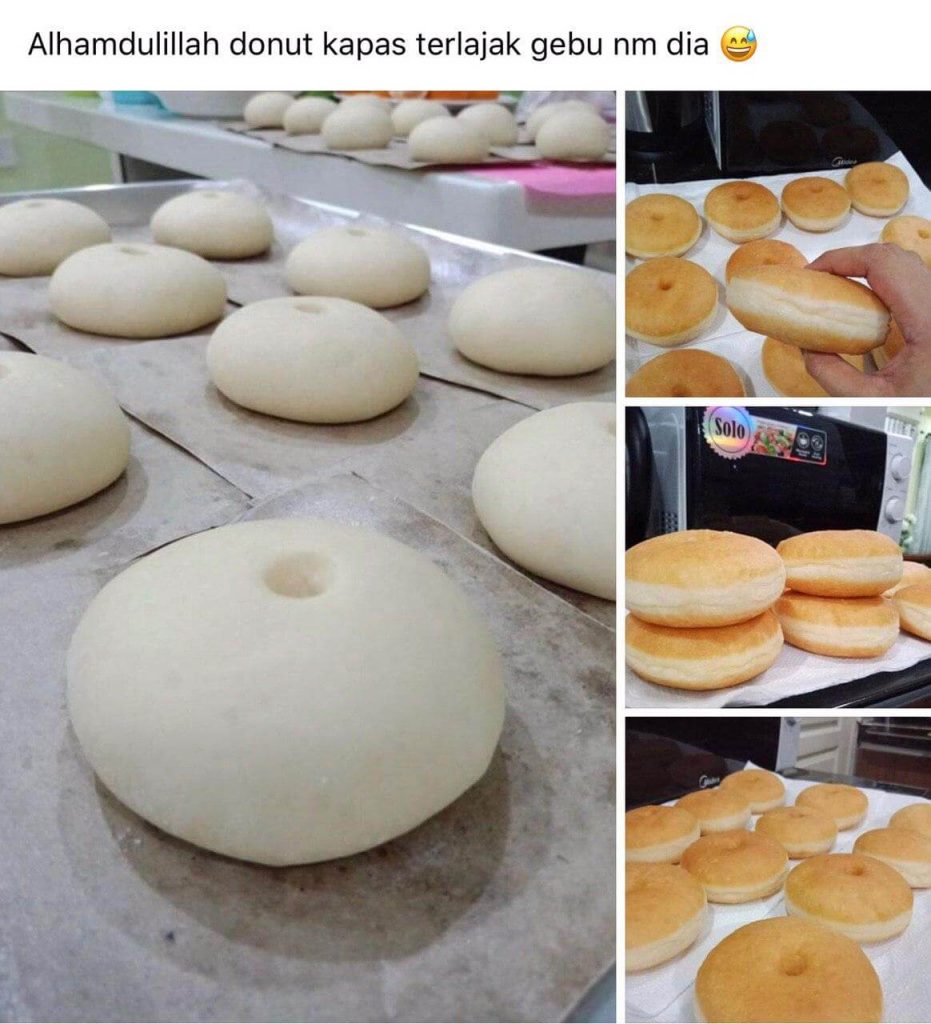Open the large photo of raw donut dough
The image size is (931, 1024).
click(308, 556)
